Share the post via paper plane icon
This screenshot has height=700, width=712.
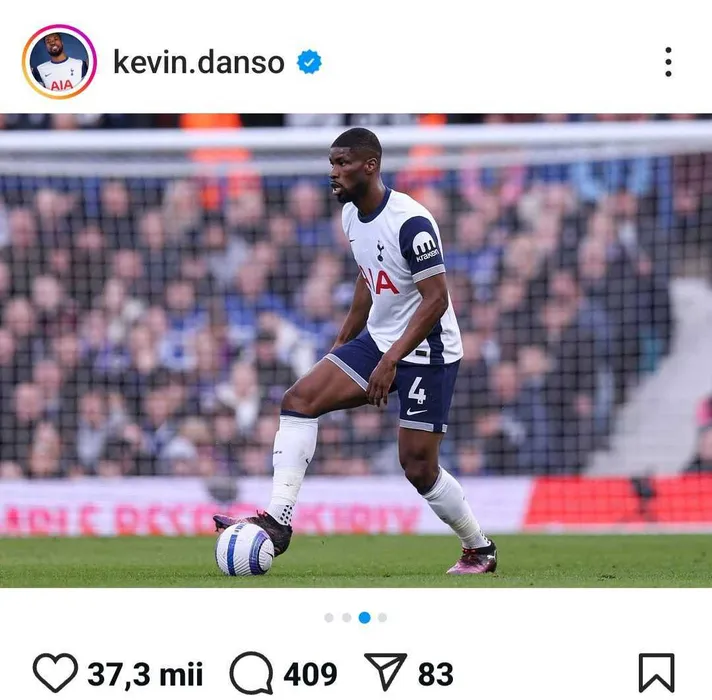(386, 673)
